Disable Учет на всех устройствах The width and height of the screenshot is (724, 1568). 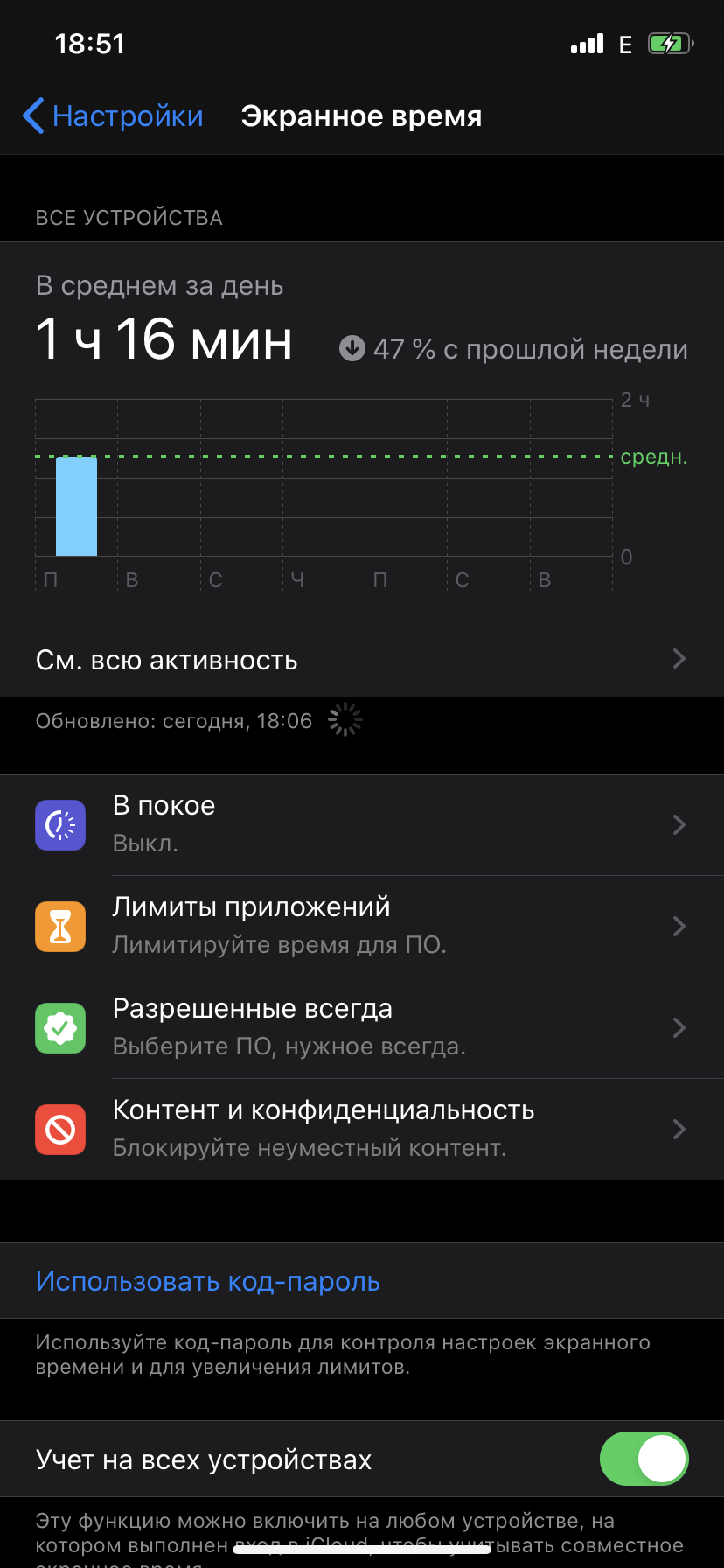644,1459
